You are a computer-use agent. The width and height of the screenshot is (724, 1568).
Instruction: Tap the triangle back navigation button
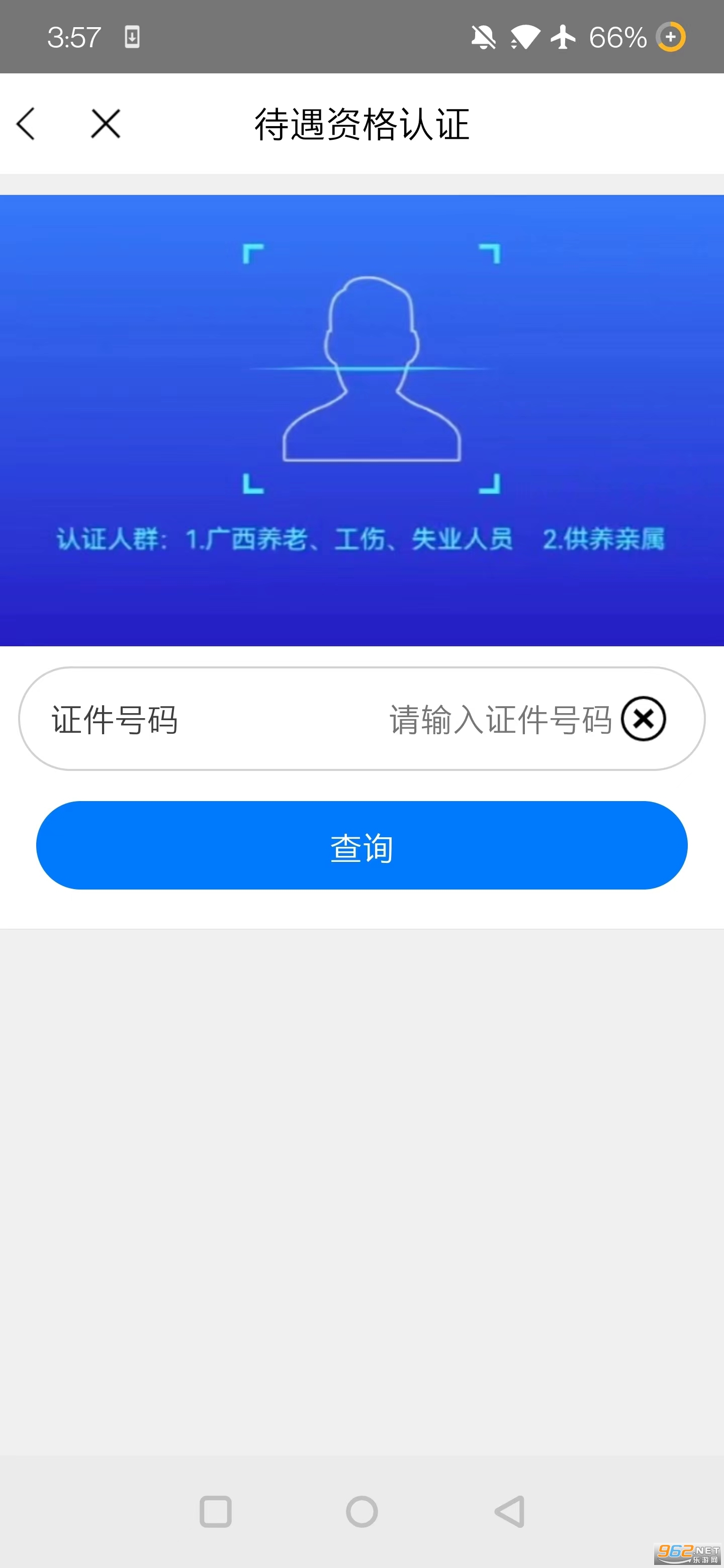(x=509, y=1511)
